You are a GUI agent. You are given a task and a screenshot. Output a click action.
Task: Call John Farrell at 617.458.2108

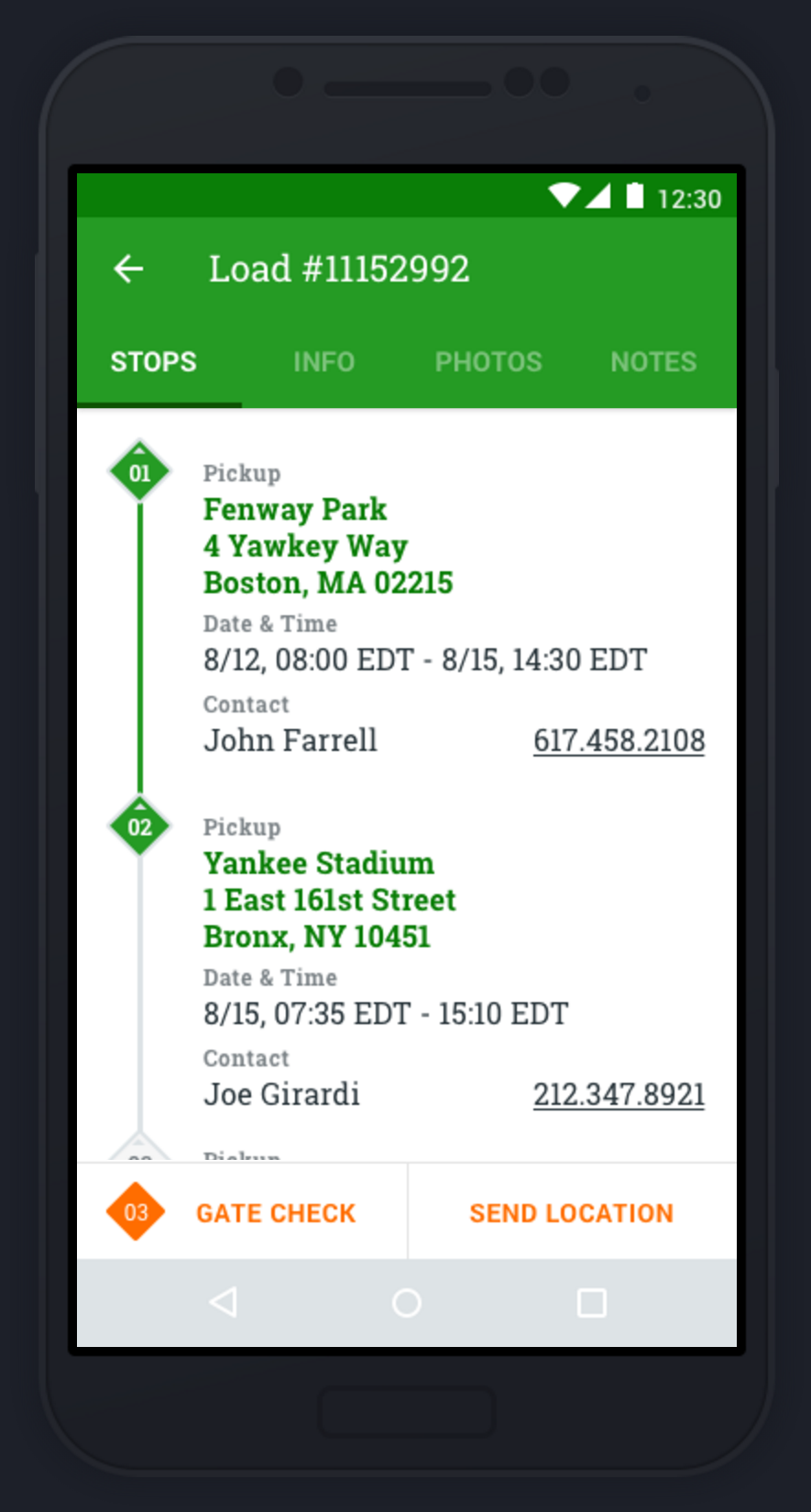click(x=619, y=741)
